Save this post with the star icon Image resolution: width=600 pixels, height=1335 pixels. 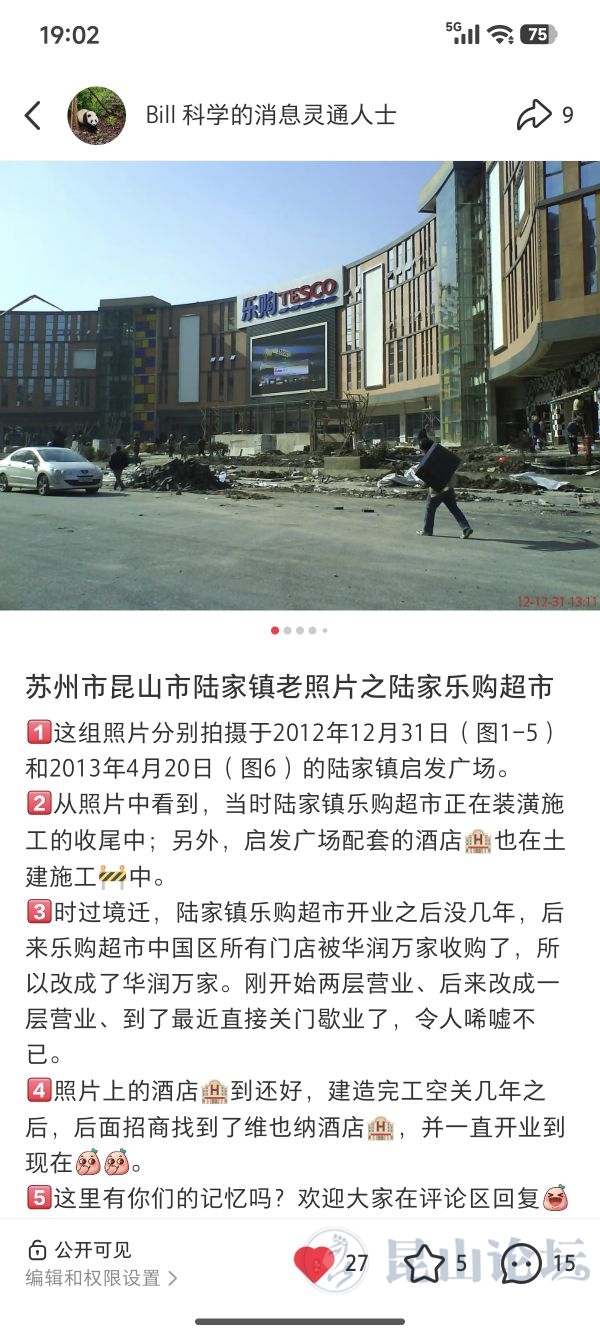[x=424, y=1264]
